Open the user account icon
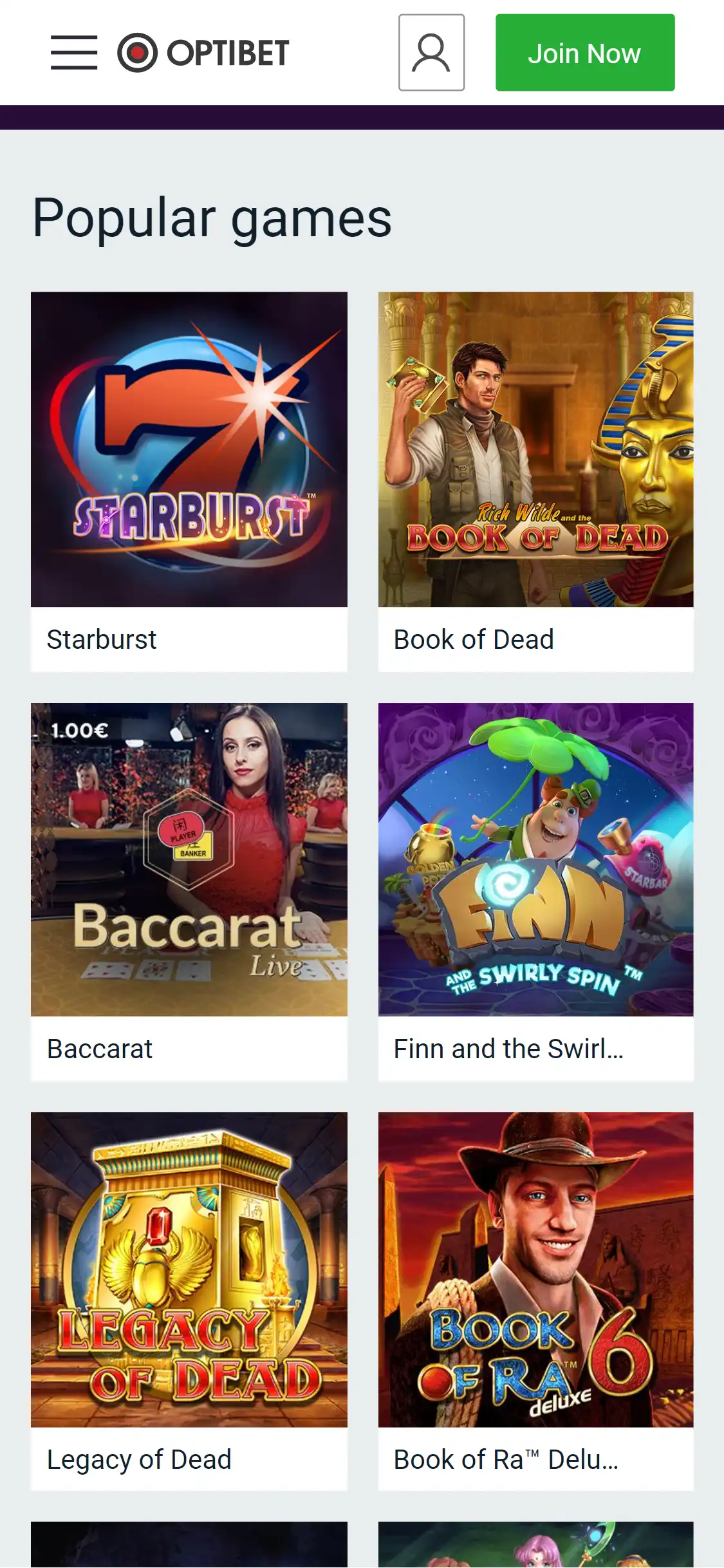The width and height of the screenshot is (724, 1568). coord(431,53)
